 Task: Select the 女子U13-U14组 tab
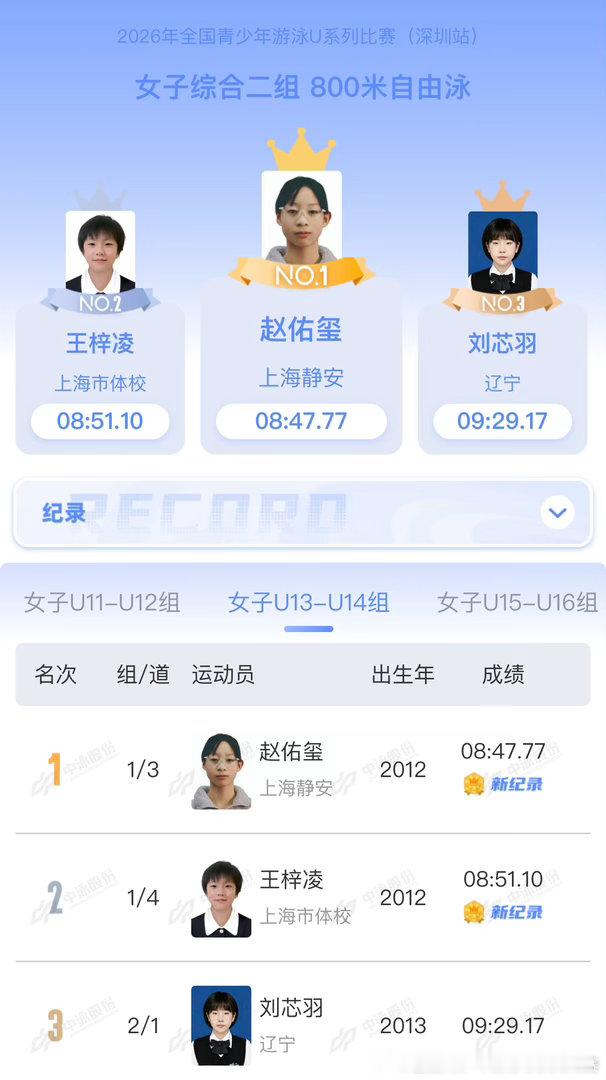click(x=309, y=603)
